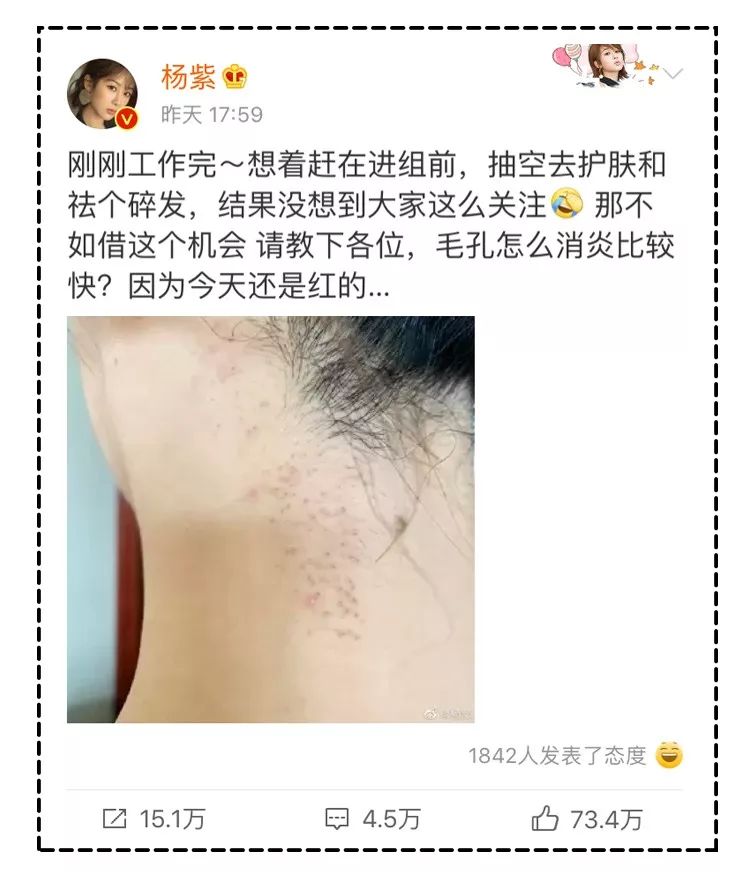This screenshot has width=750, height=872.
Task: Open the neck photo in the post
Action: (270, 519)
